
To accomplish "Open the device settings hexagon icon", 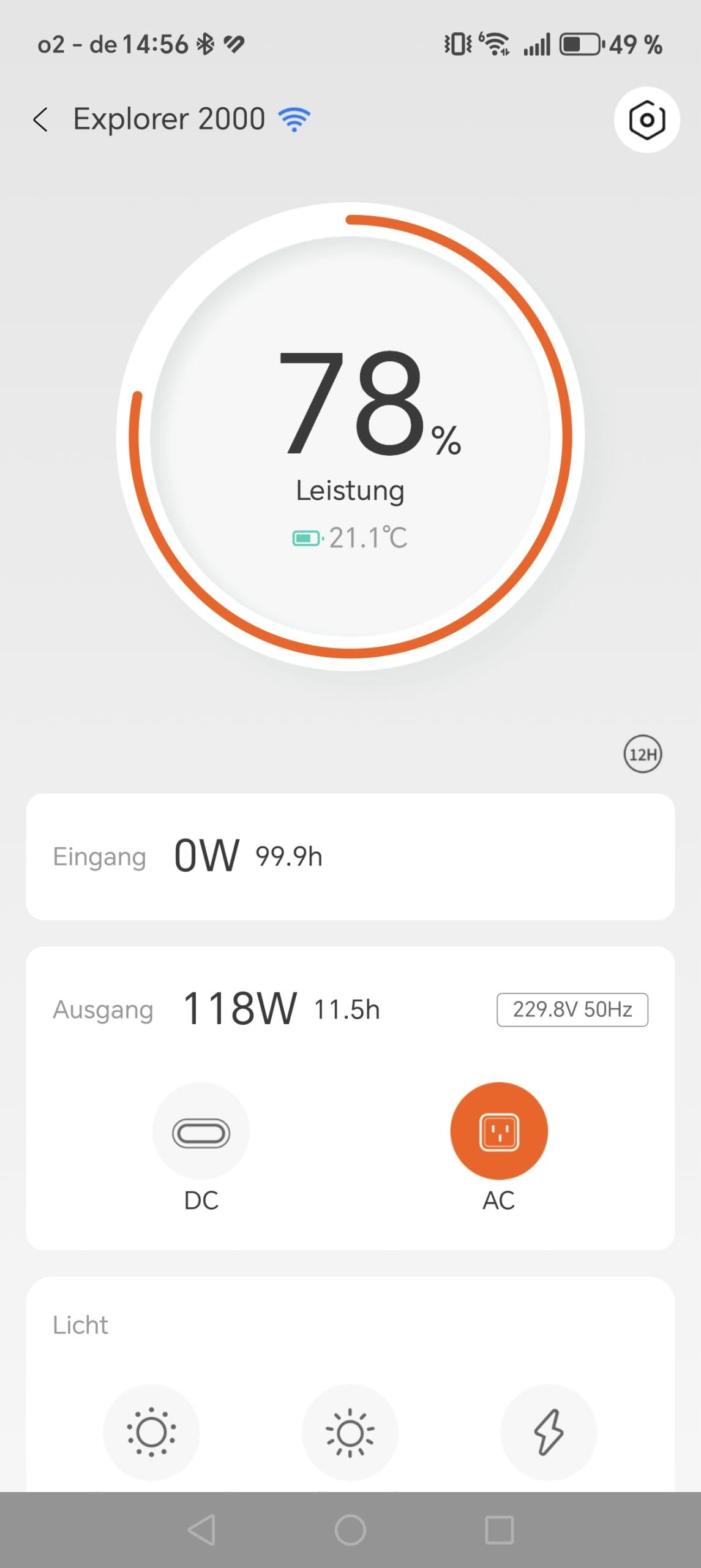I will click(x=647, y=120).
